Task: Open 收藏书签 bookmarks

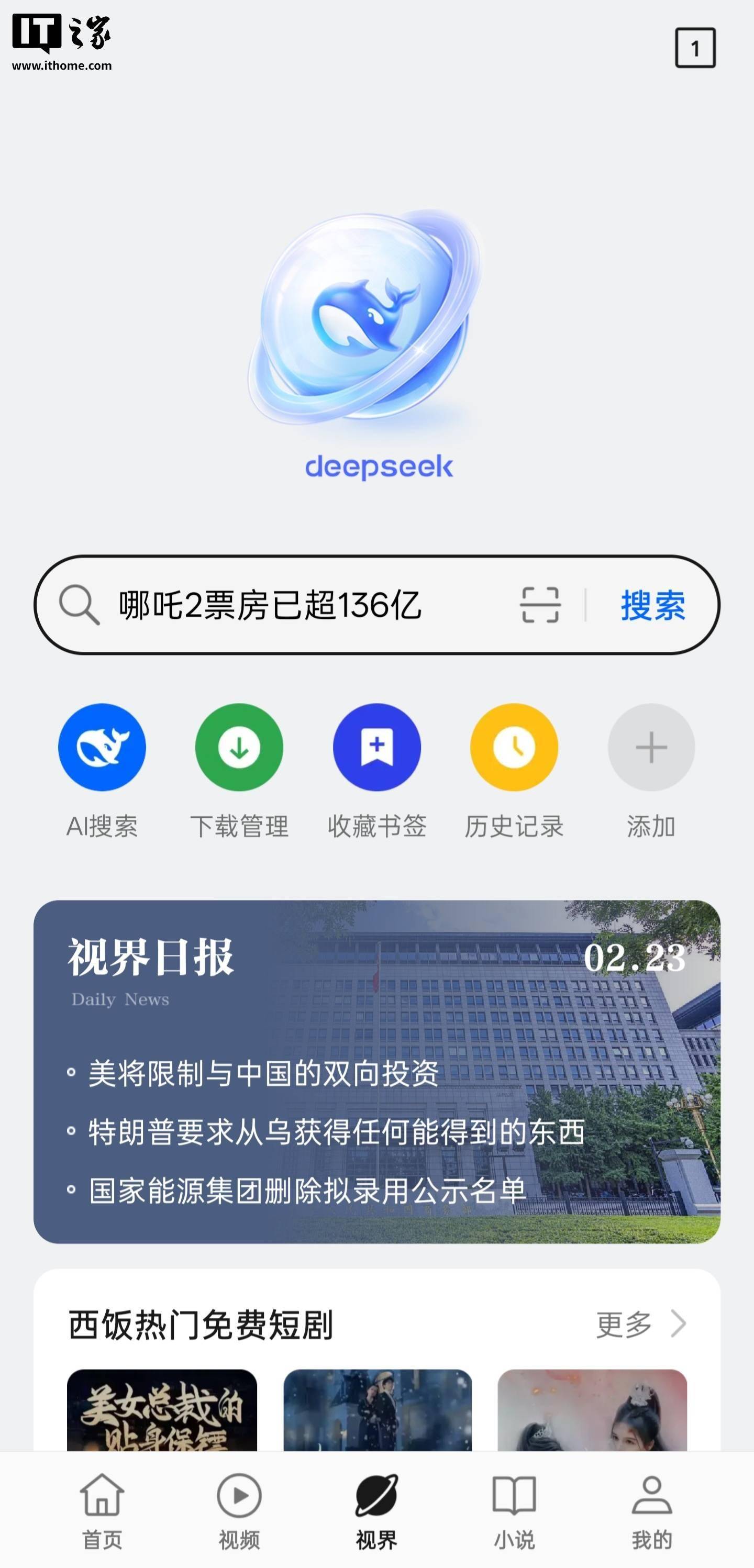Action: (x=376, y=748)
